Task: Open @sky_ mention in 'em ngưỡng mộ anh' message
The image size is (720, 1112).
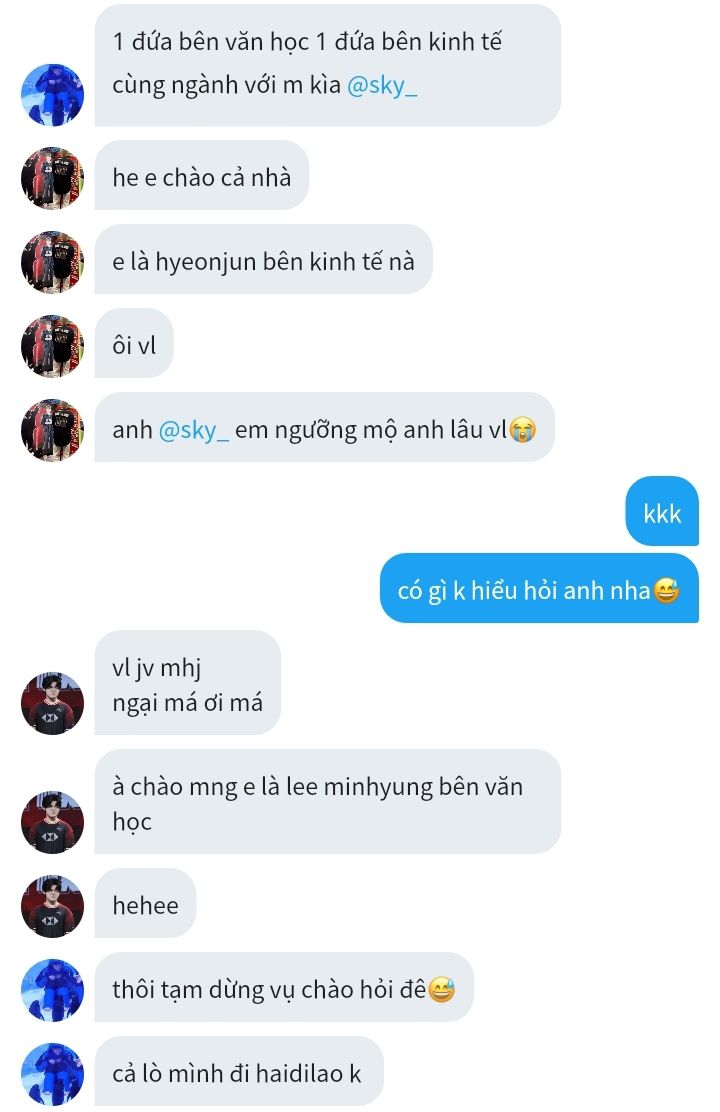Action: click(194, 430)
